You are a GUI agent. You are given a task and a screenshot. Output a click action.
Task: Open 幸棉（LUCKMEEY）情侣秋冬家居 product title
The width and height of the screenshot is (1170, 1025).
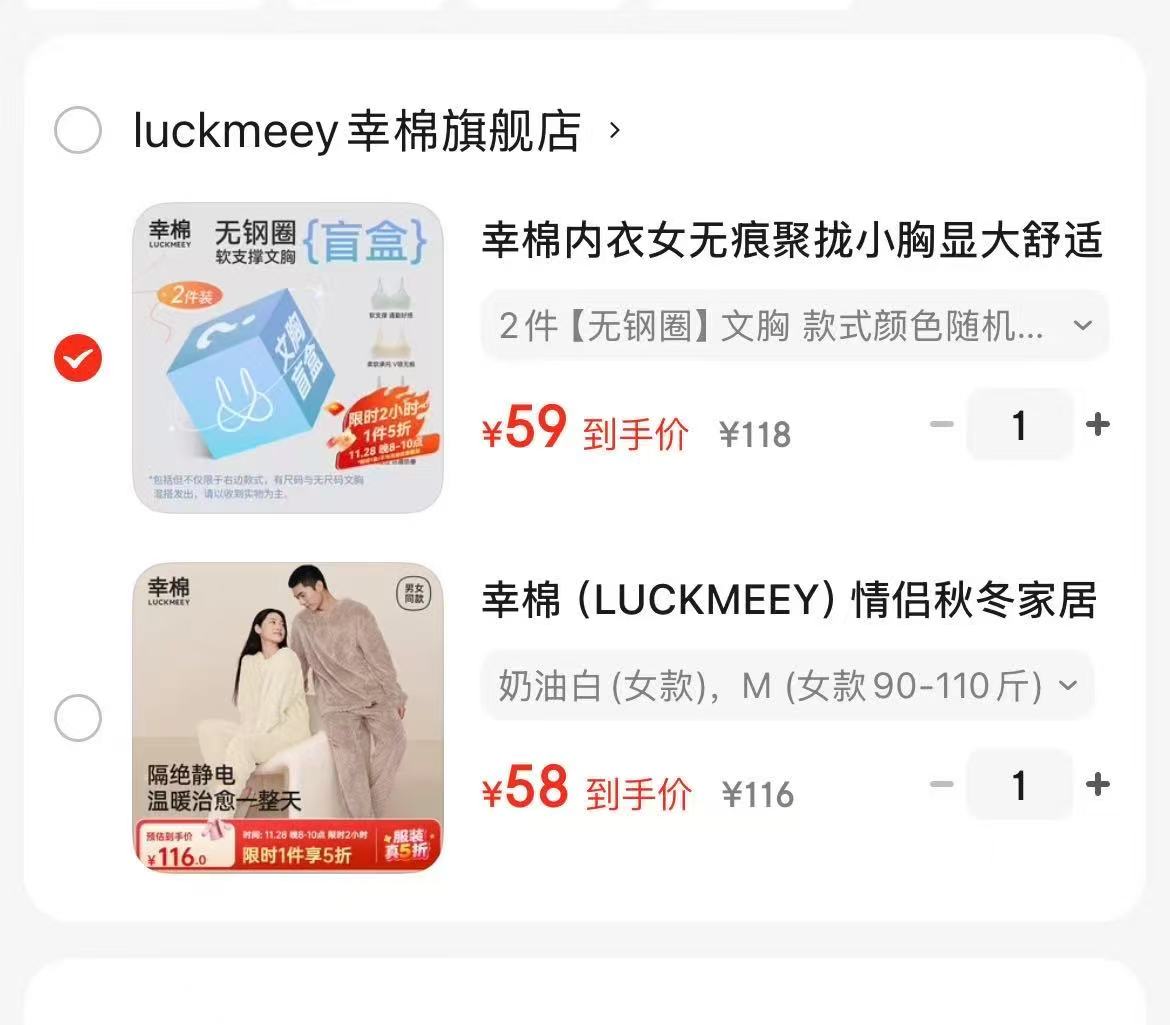click(x=790, y=601)
